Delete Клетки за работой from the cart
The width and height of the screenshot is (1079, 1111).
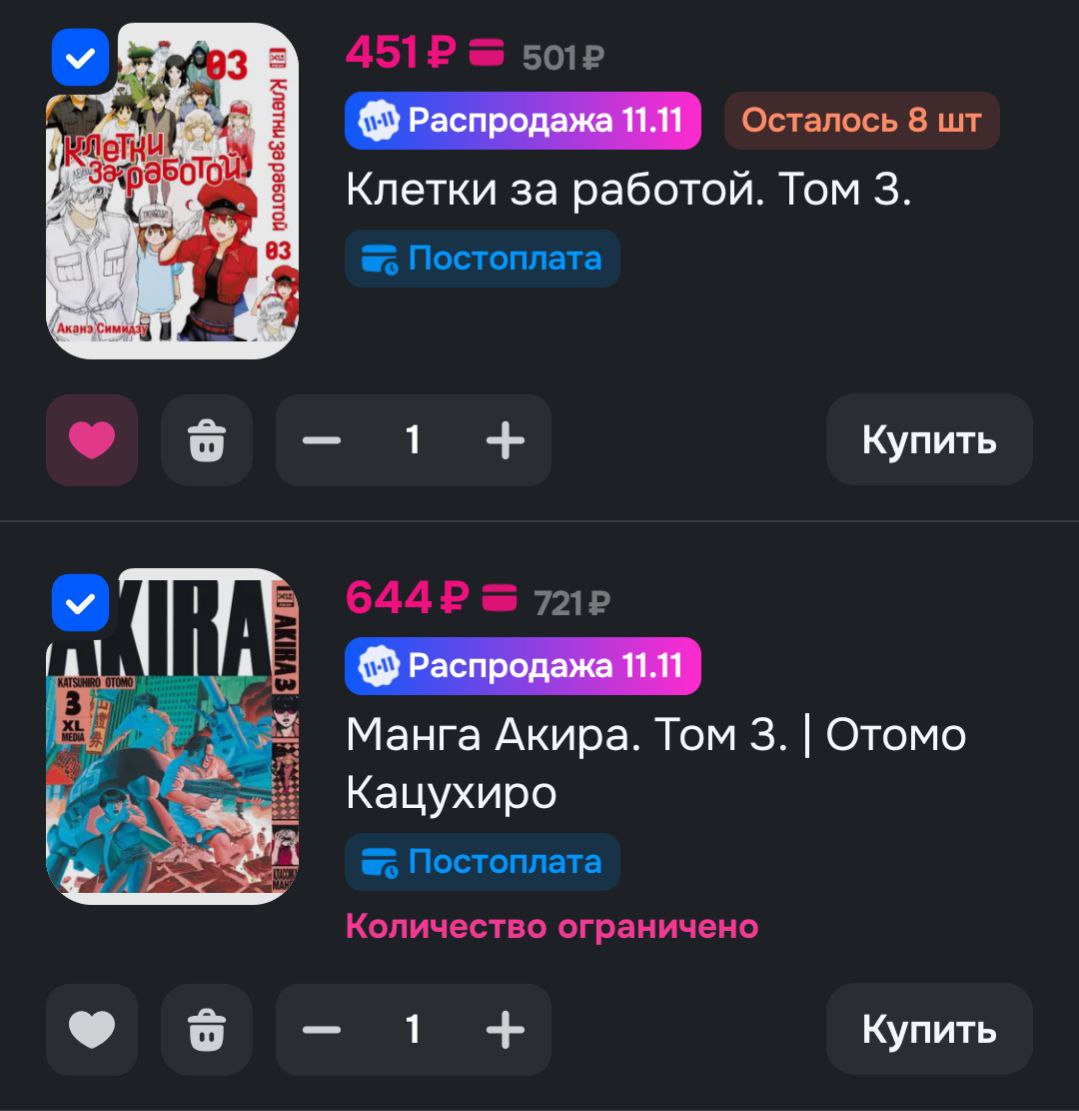[207, 440]
